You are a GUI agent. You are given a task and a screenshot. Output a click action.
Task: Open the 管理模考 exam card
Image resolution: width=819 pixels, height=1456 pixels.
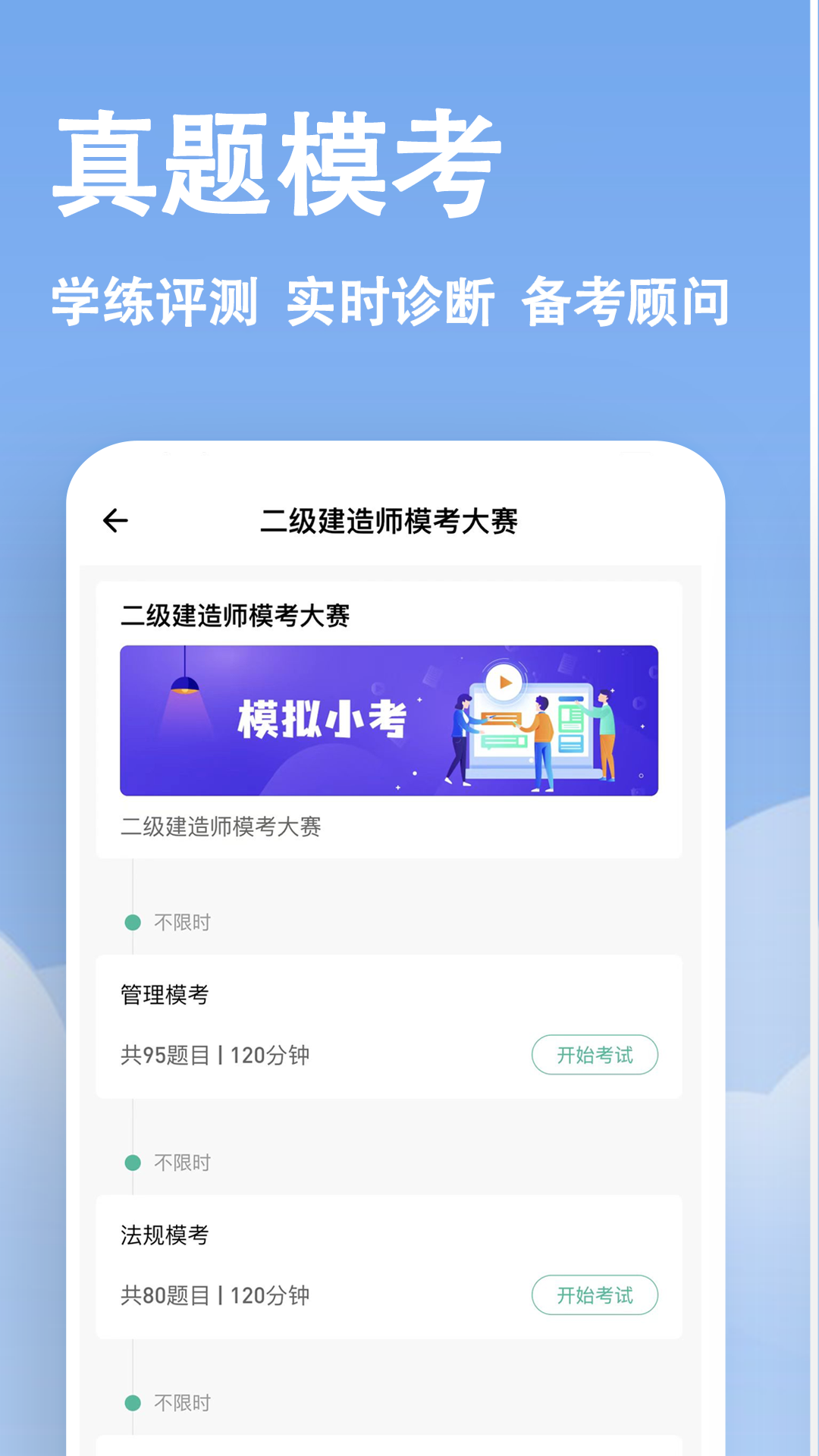[x=391, y=1024]
